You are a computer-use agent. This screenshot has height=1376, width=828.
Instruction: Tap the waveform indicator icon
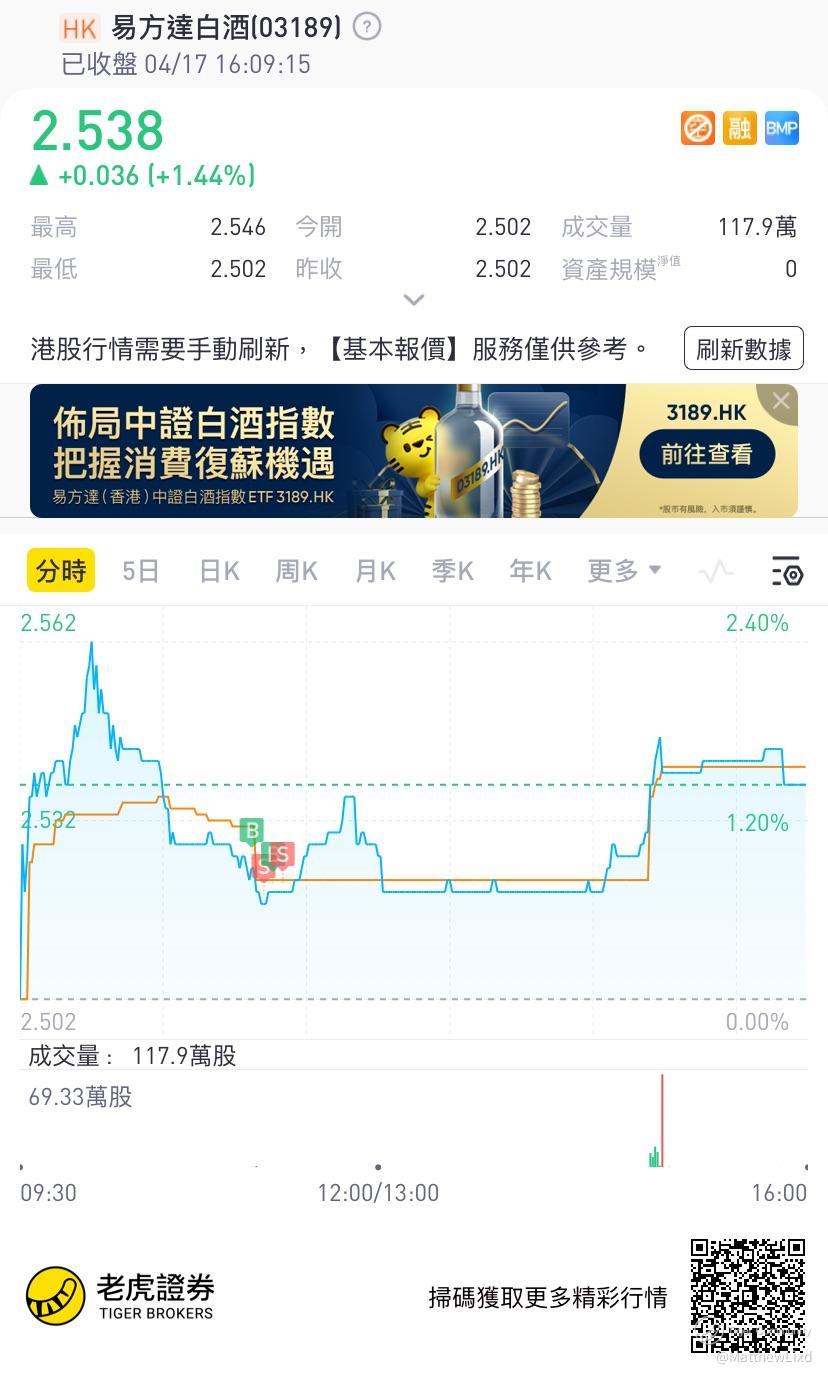[716, 571]
